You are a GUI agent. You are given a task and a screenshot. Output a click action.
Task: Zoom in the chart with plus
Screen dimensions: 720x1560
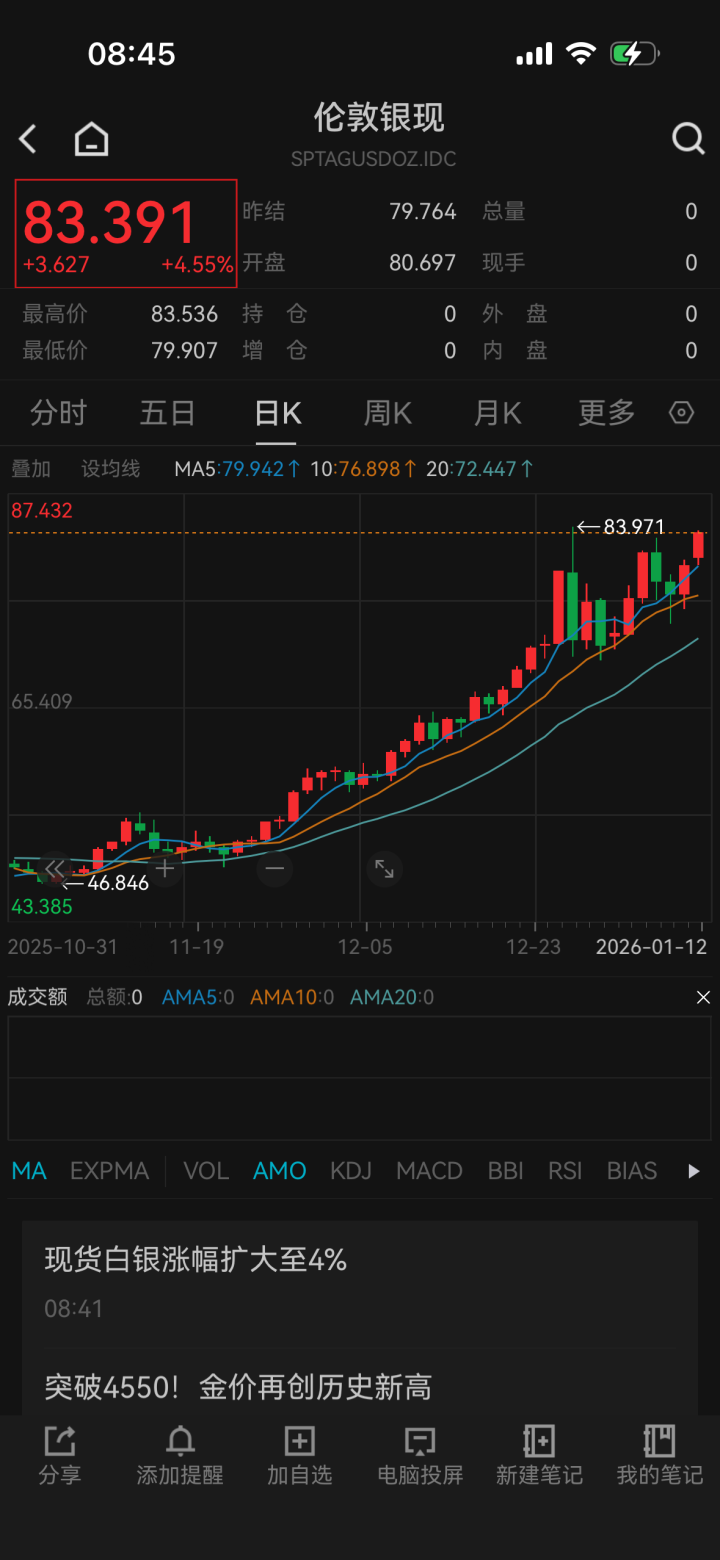tap(165, 869)
